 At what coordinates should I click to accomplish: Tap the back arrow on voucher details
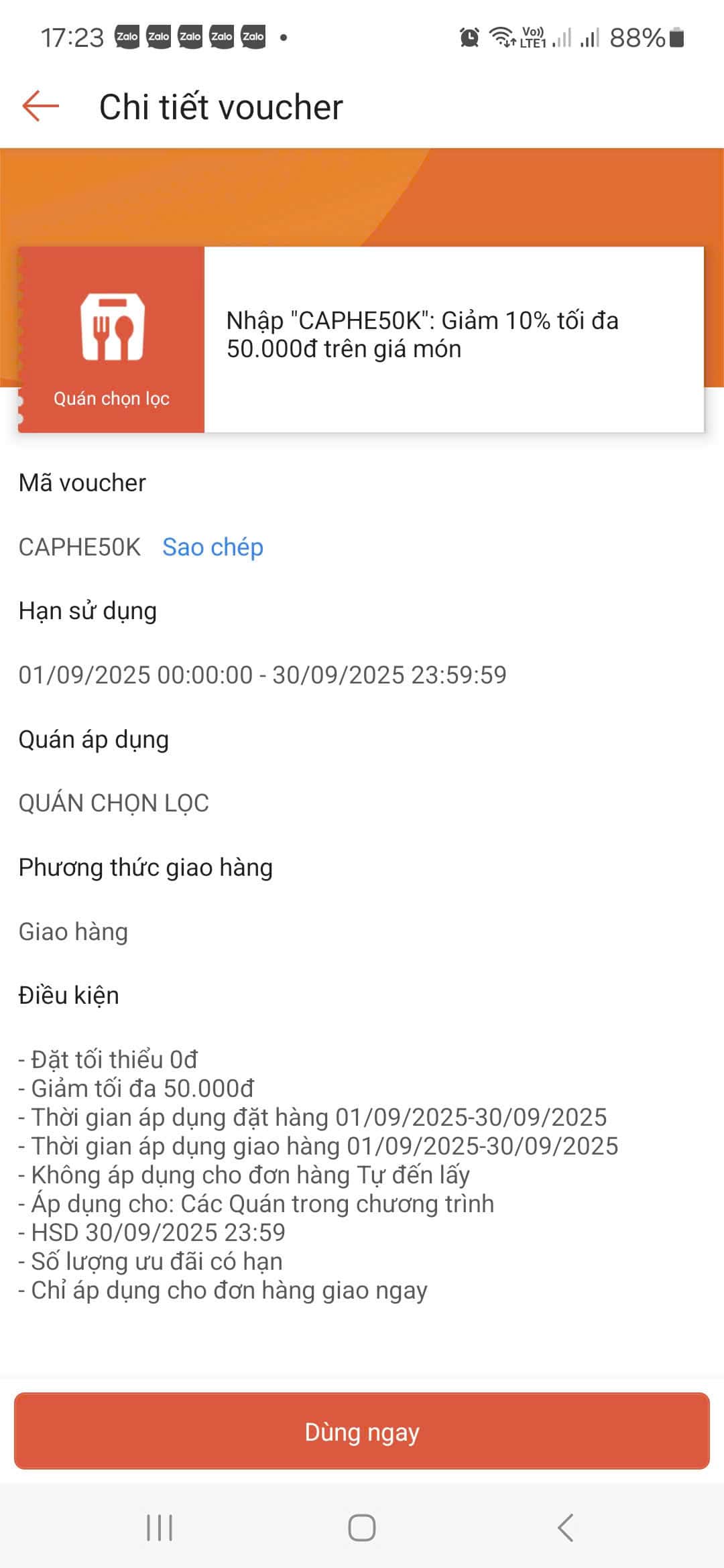pos(39,106)
